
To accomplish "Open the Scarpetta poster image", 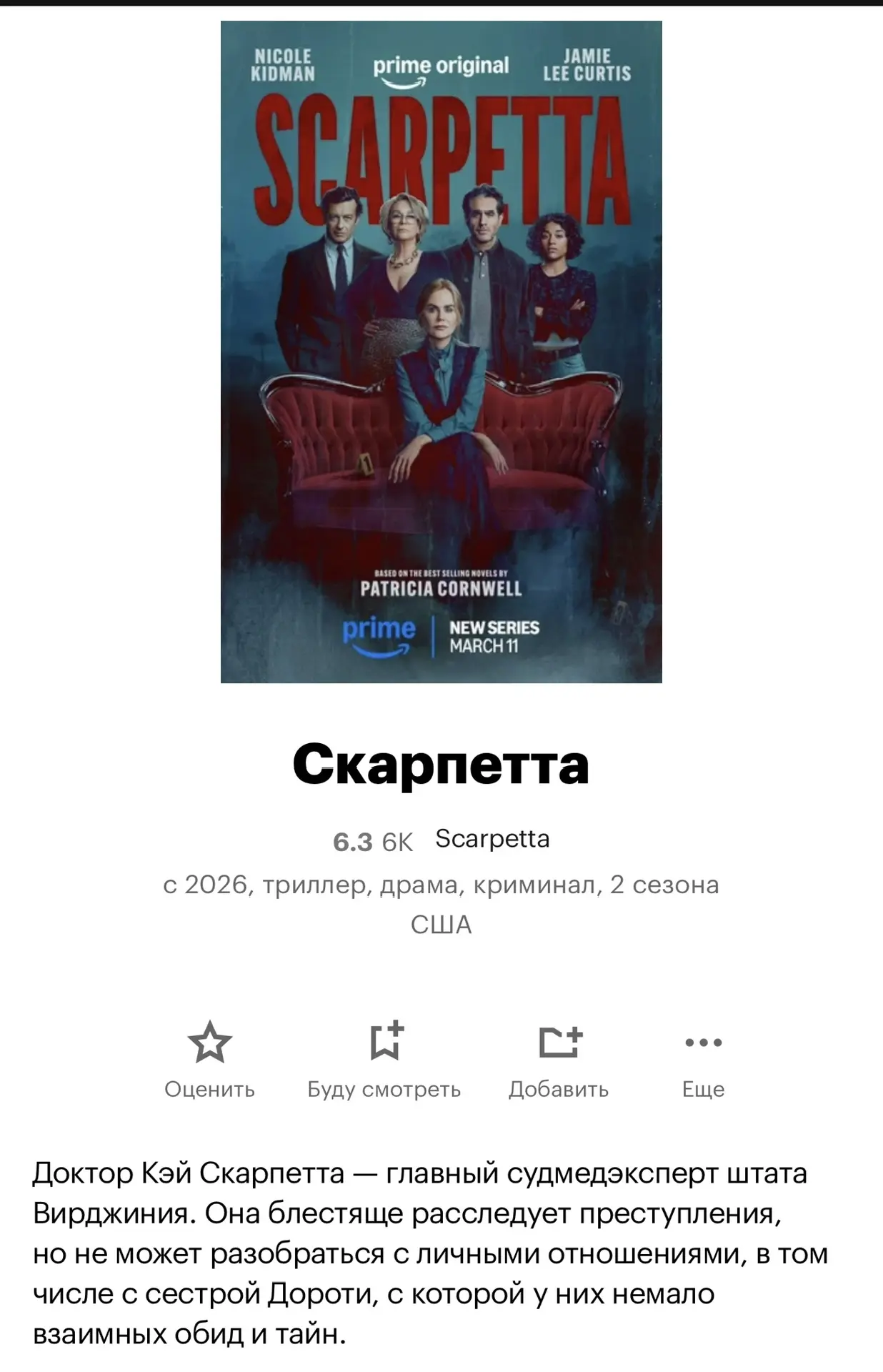I will click(441, 352).
